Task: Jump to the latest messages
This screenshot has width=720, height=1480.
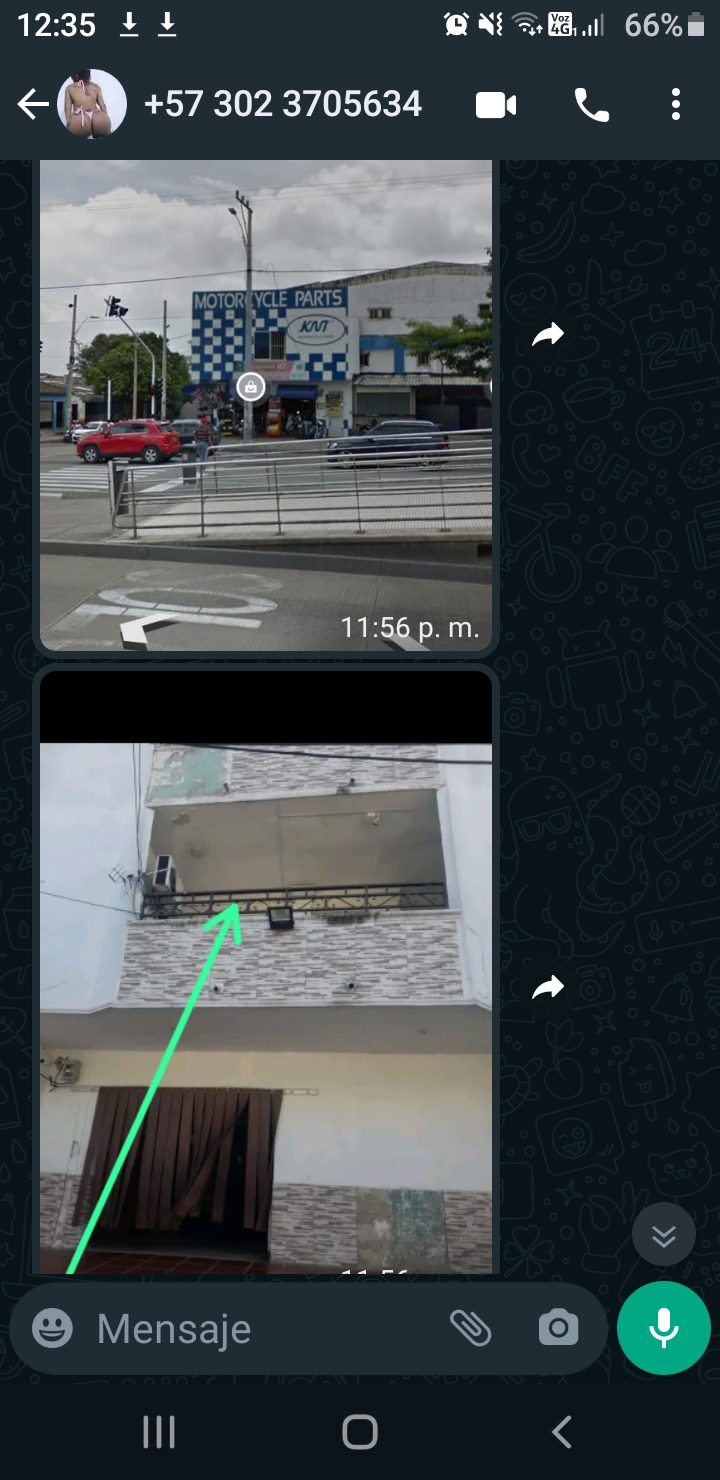Action: tap(664, 1236)
